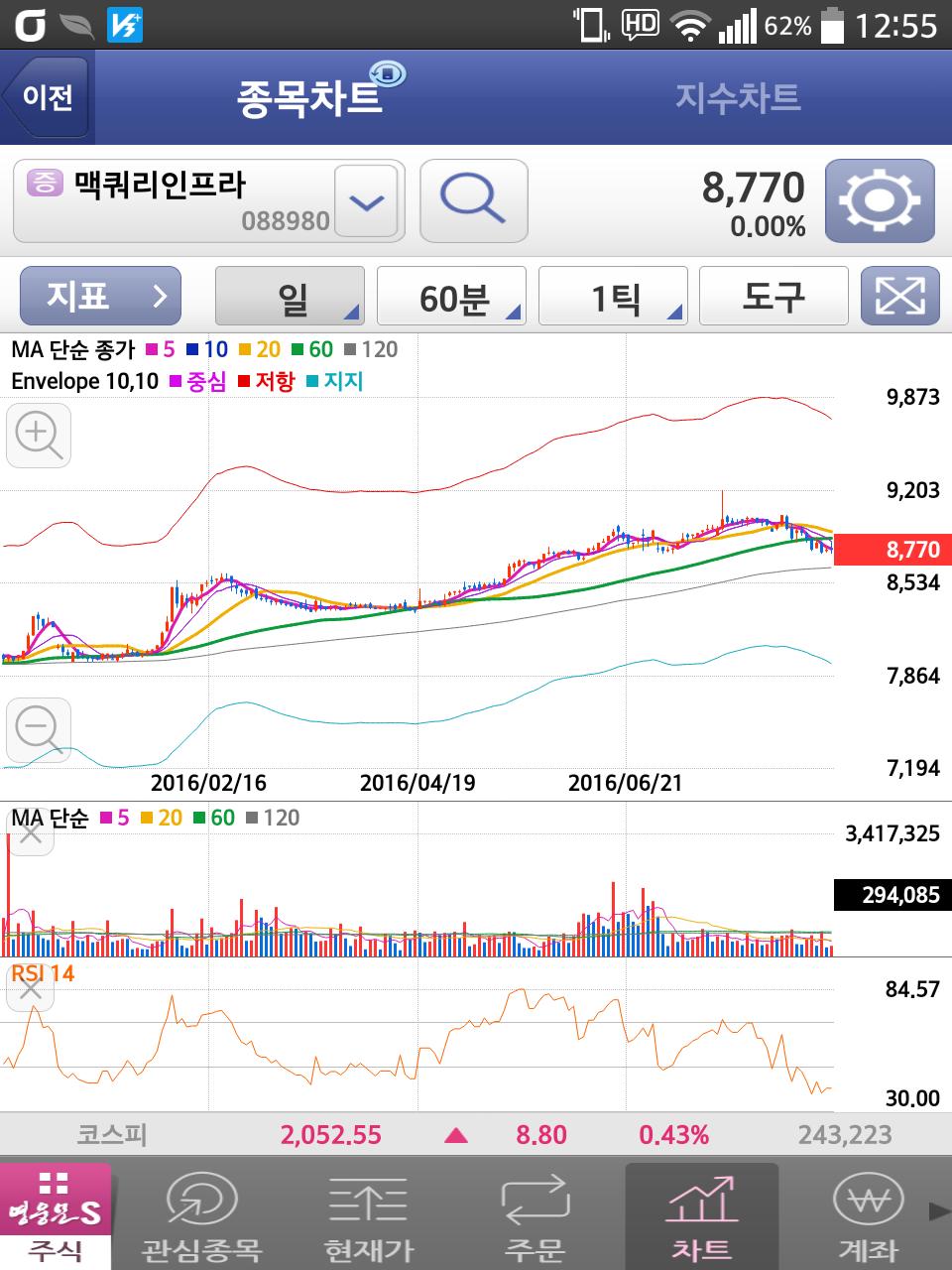Open chart settings gear

(880, 201)
